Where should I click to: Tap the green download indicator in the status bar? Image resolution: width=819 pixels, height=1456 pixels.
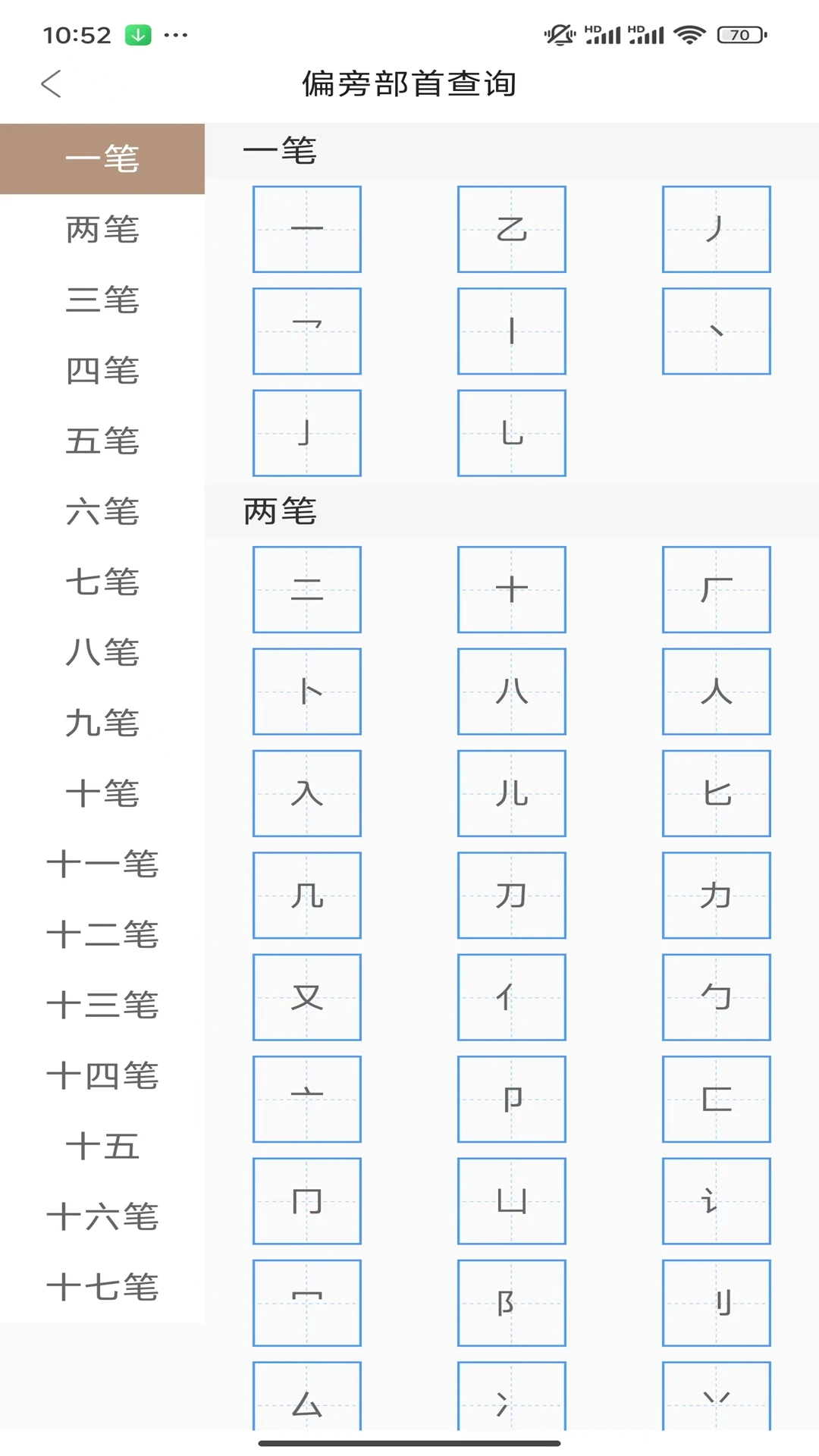point(138,33)
